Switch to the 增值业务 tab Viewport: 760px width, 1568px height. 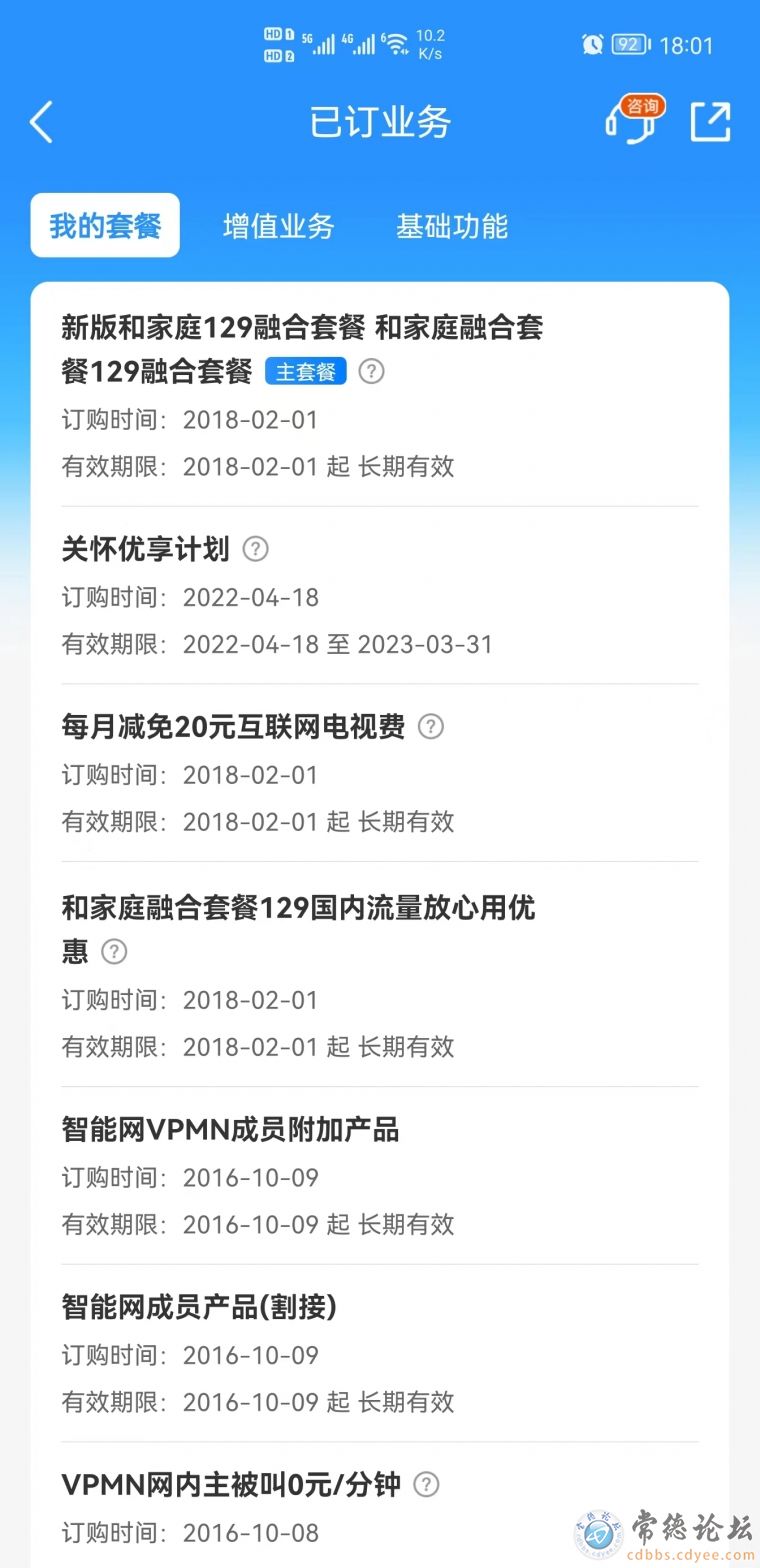(278, 226)
